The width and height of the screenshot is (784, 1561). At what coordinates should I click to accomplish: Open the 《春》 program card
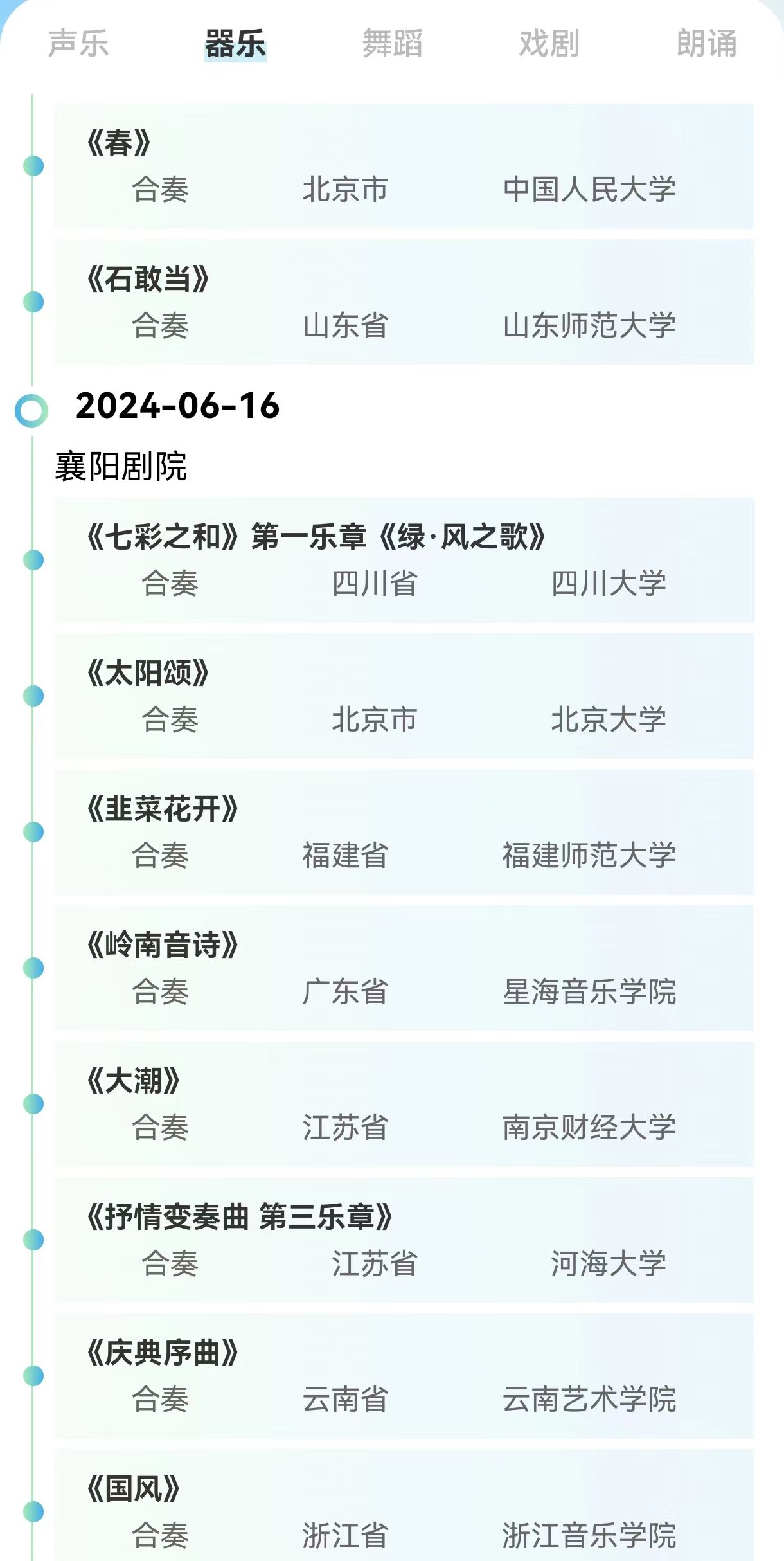click(x=404, y=166)
